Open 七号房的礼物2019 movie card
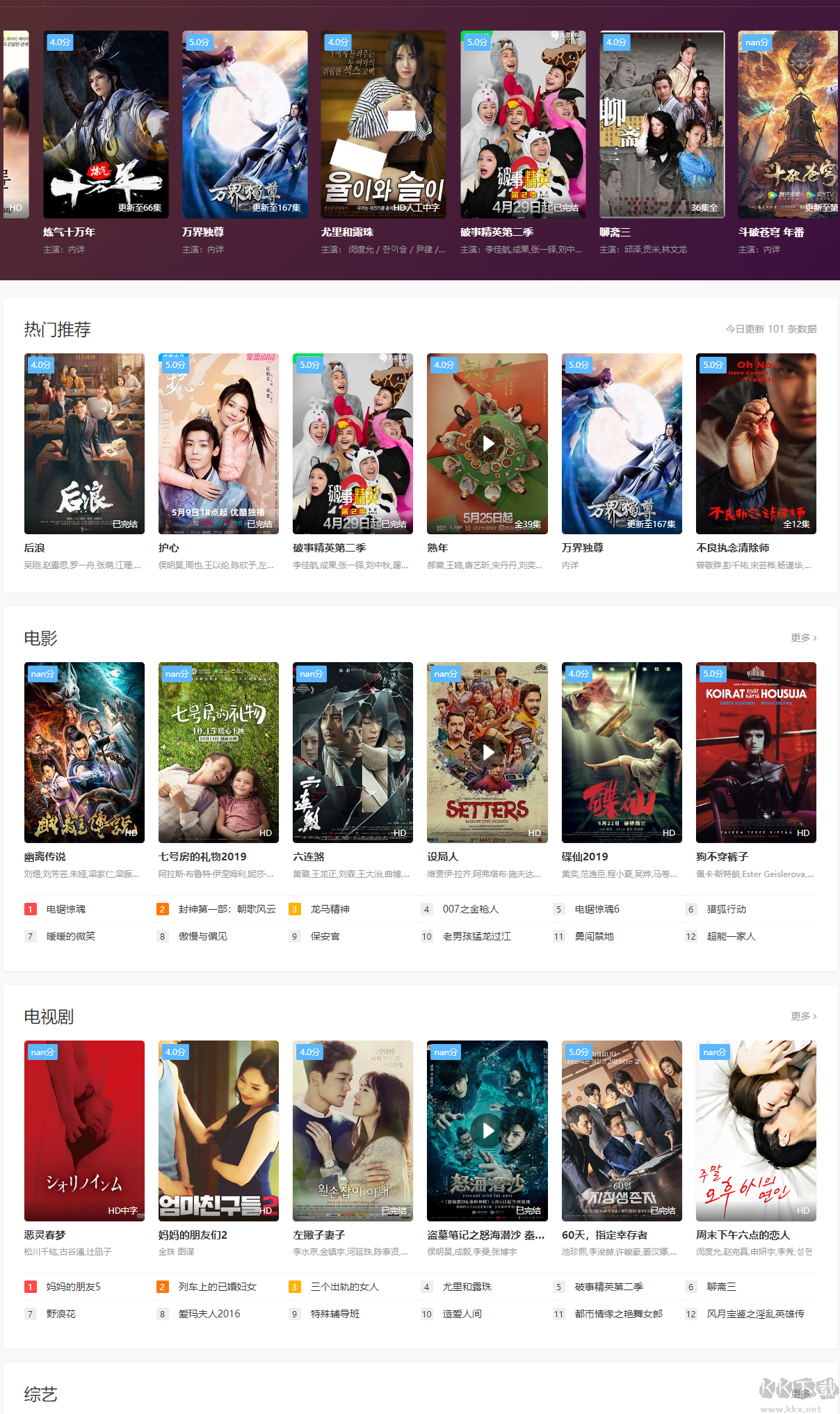The image size is (840, 1414). point(218,753)
